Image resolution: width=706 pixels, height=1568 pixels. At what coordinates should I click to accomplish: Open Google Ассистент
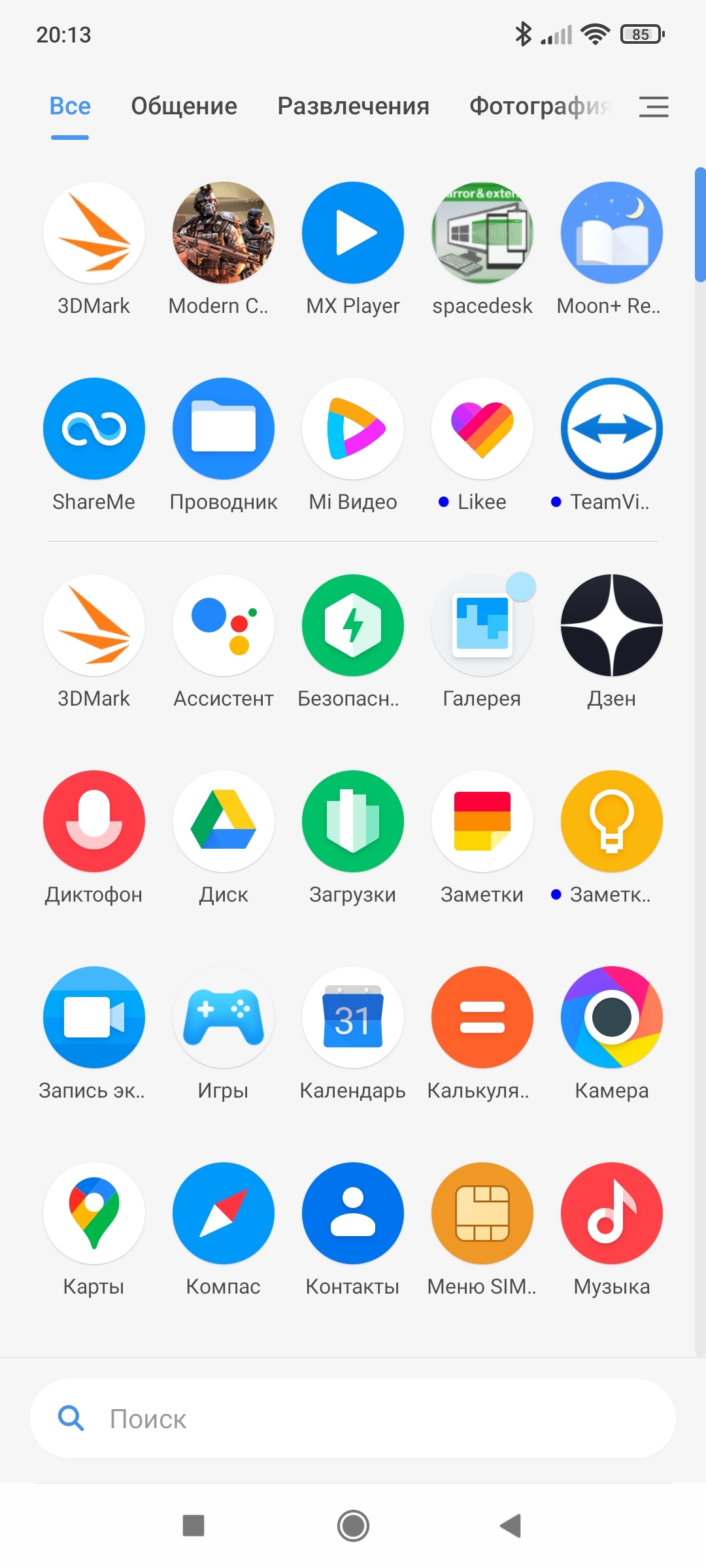224,625
